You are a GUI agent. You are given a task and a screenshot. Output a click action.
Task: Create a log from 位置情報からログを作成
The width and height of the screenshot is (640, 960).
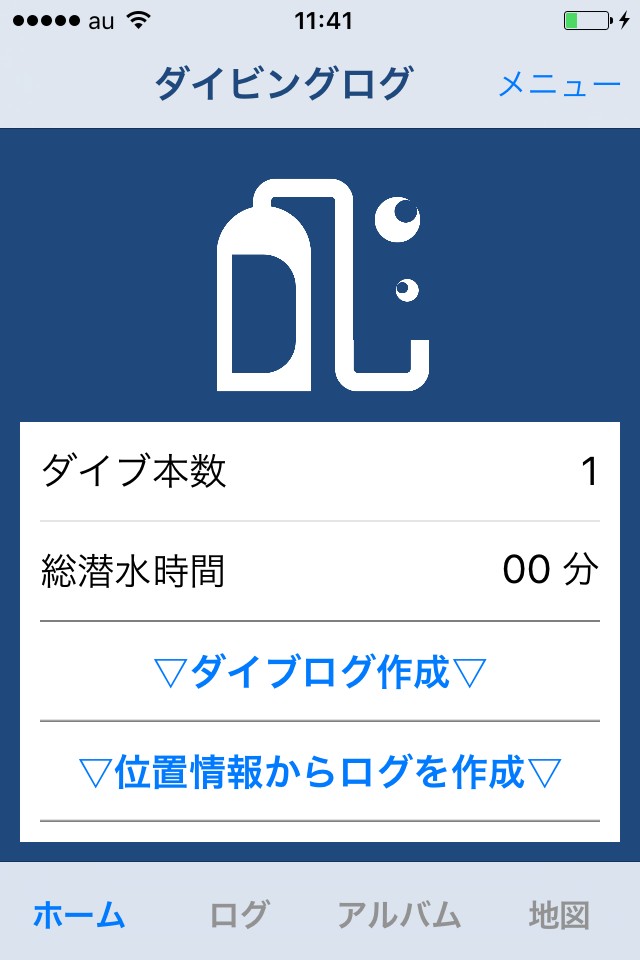pos(320,771)
